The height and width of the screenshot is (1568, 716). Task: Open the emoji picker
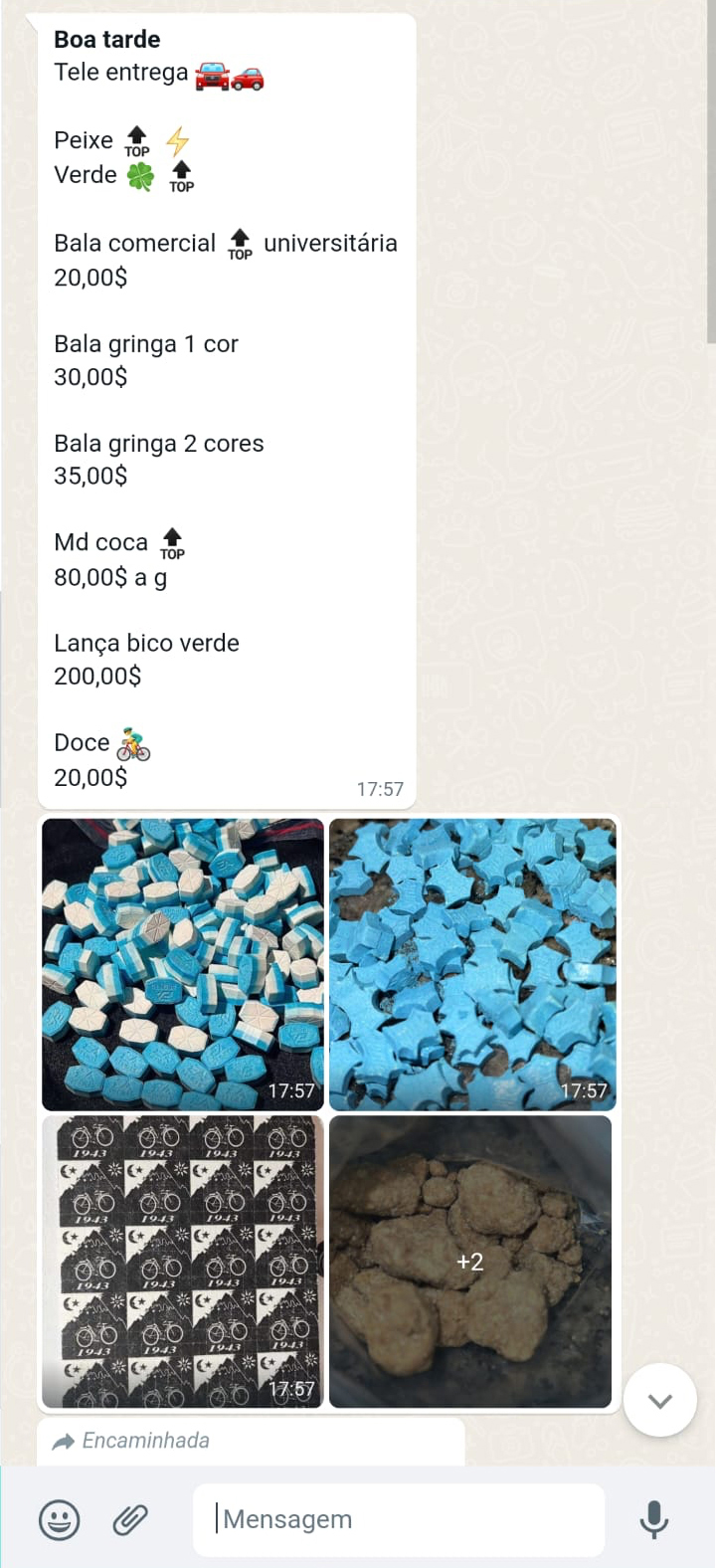(x=59, y=1520)
